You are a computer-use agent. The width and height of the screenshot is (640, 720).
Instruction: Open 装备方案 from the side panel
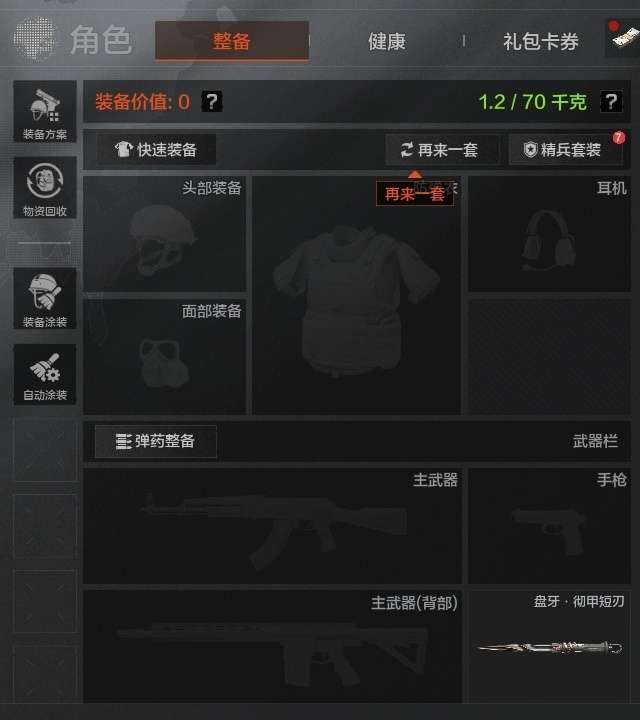point(45,112)
